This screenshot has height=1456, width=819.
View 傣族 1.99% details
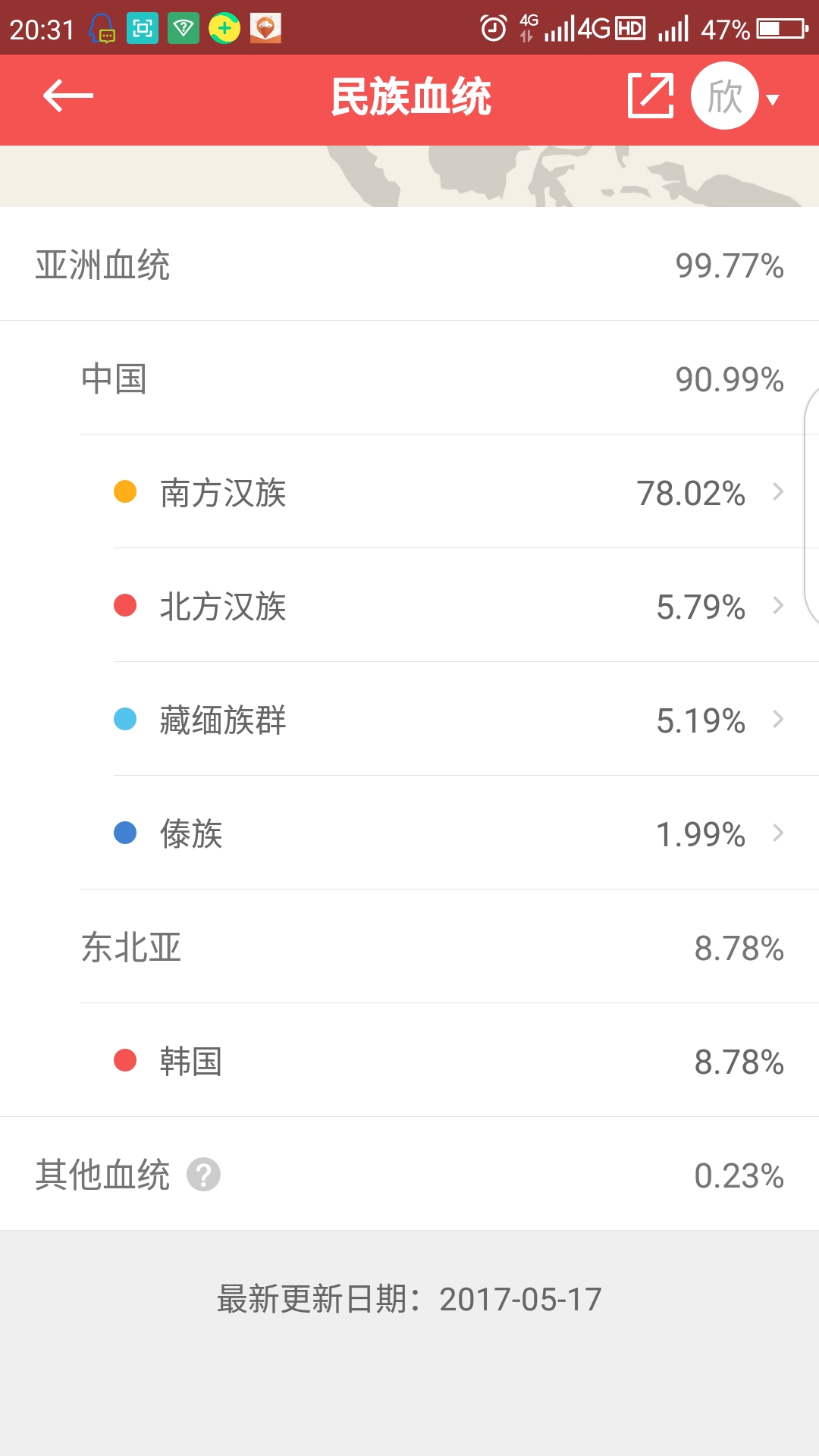[x=449, y=833]
